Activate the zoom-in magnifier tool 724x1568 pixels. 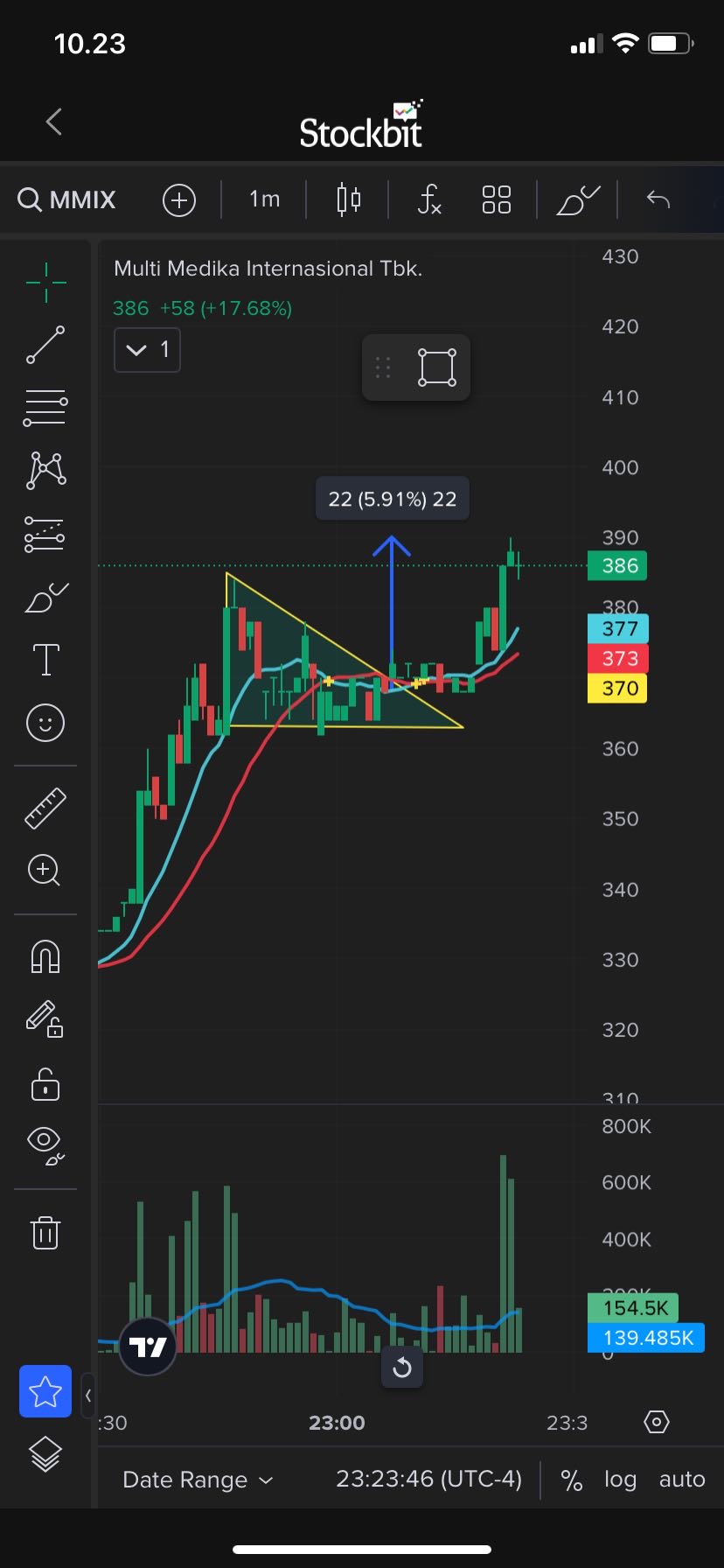(x=44, y=871)
